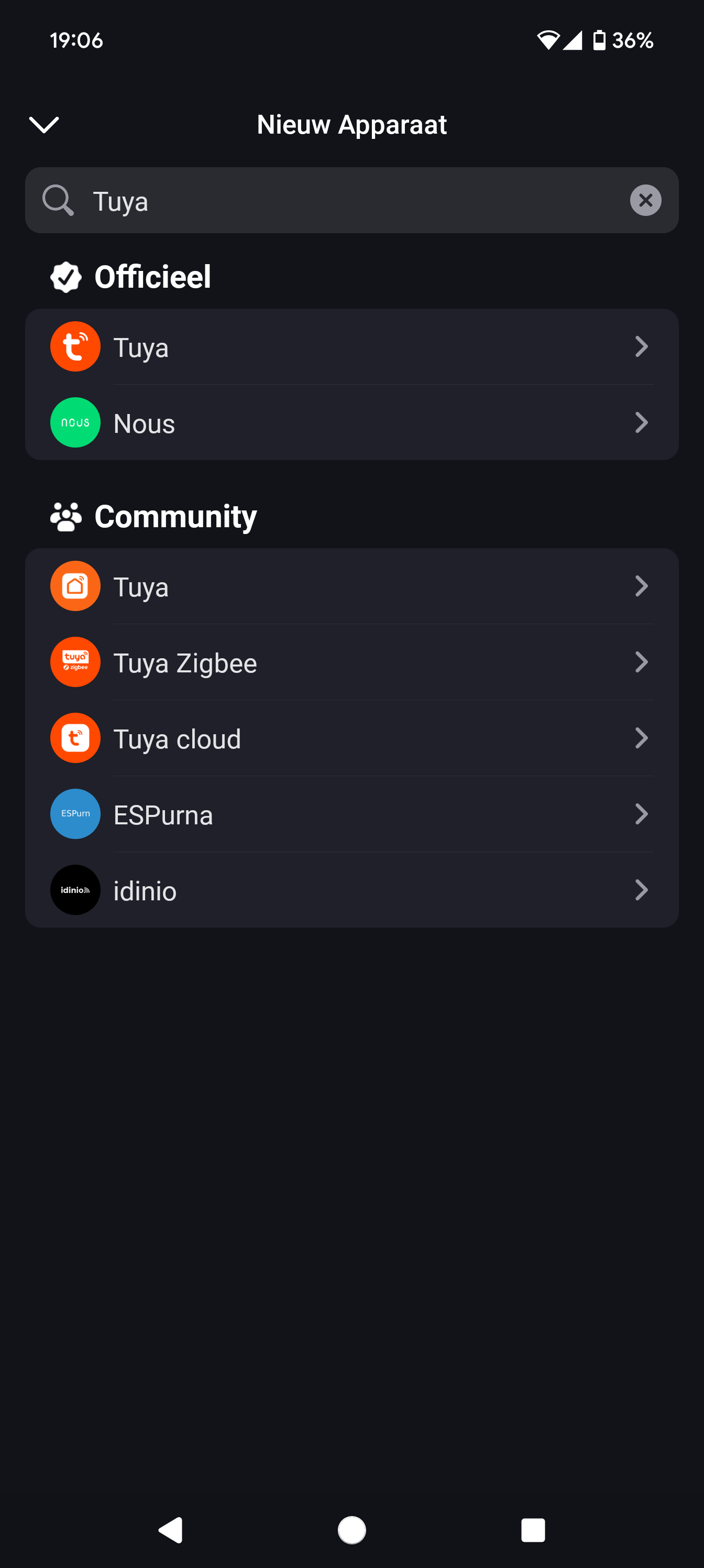The width and height of the screenshot is (704, 1568).
Task: Choose Tuya Zigbee from Community
Action: point(351,662)
